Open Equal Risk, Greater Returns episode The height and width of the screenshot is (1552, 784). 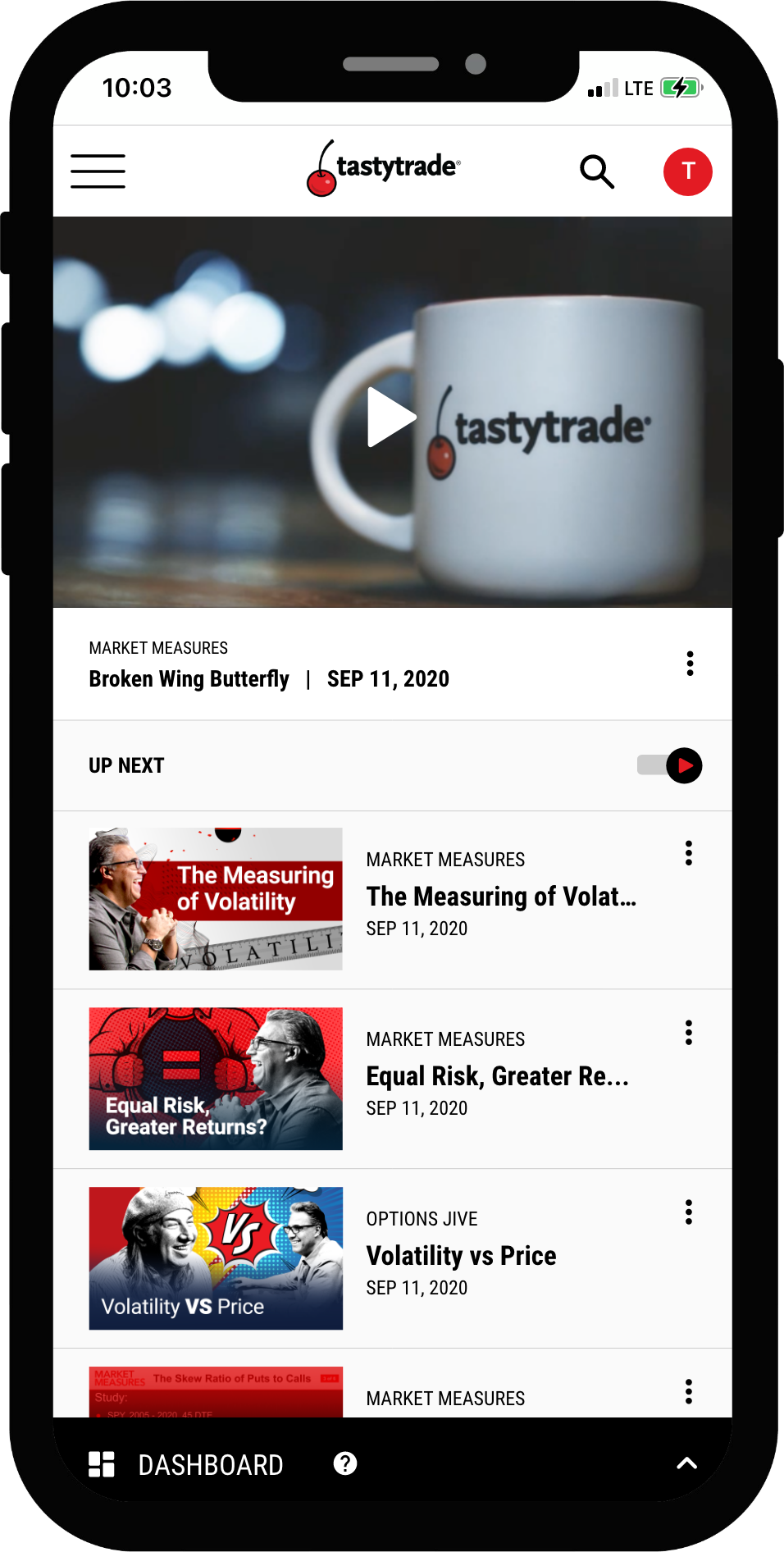pyautogui.click(x=497, y=1076)
